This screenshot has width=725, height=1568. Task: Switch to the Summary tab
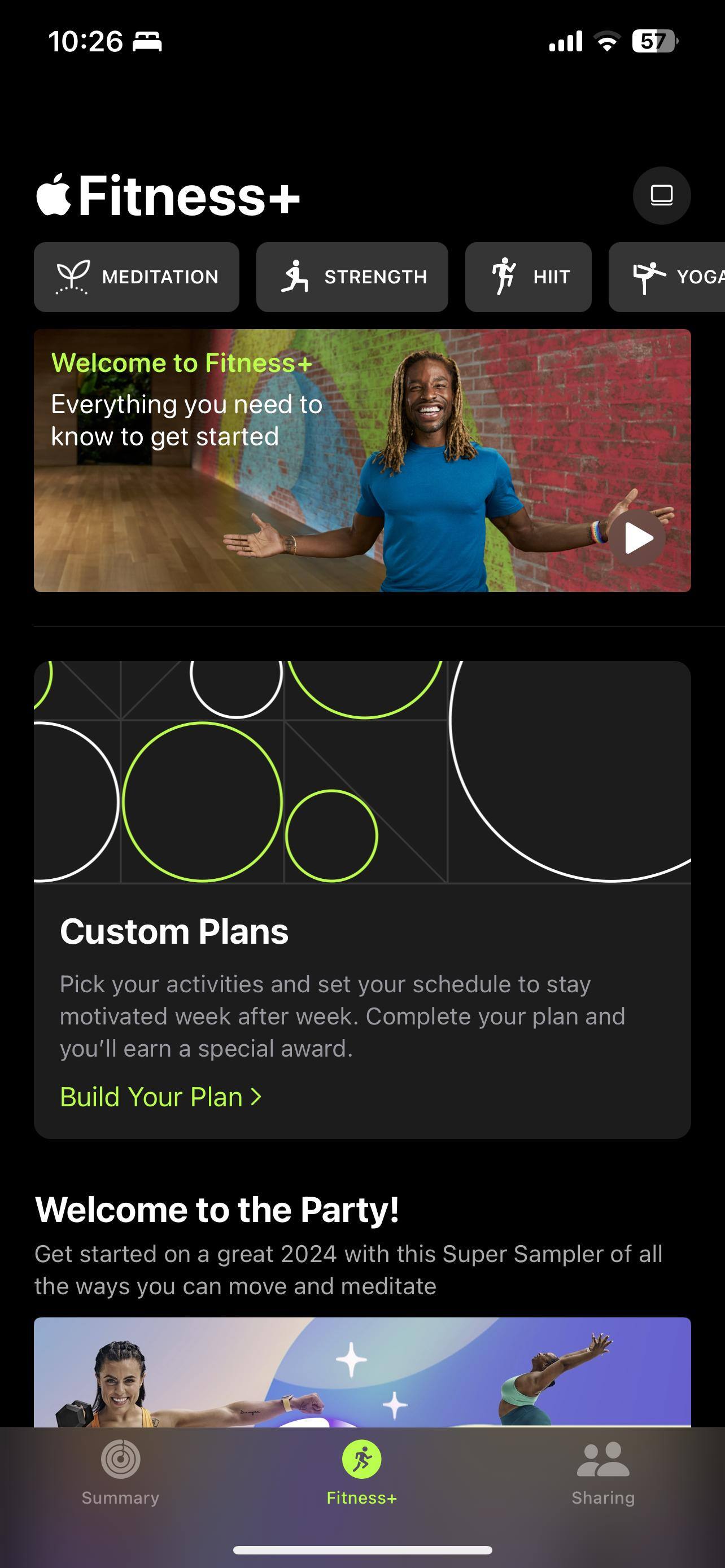[x=120, y=1472]
